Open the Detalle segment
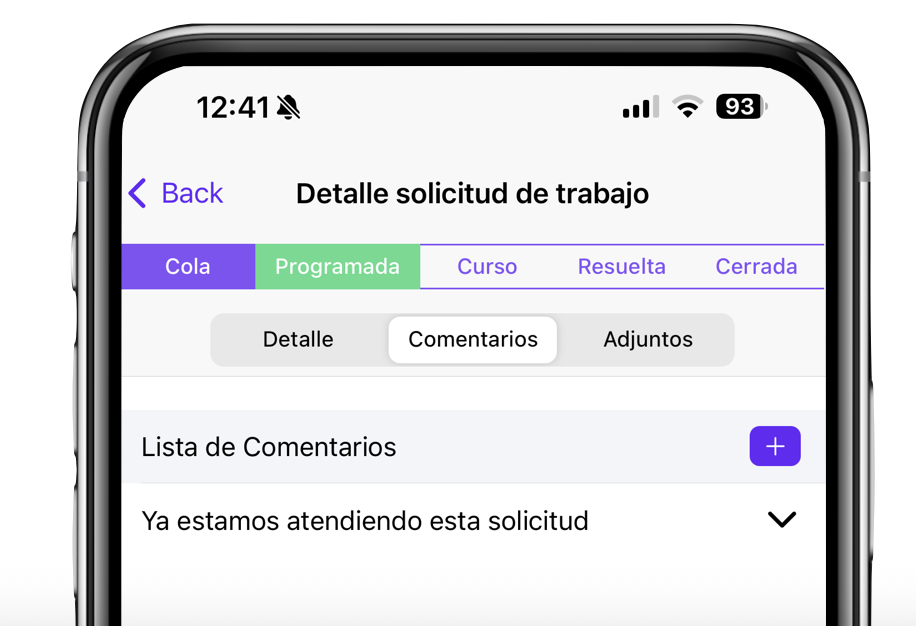Screen dimensions: 916x626 pyautogui.click(x=298, y=340)
